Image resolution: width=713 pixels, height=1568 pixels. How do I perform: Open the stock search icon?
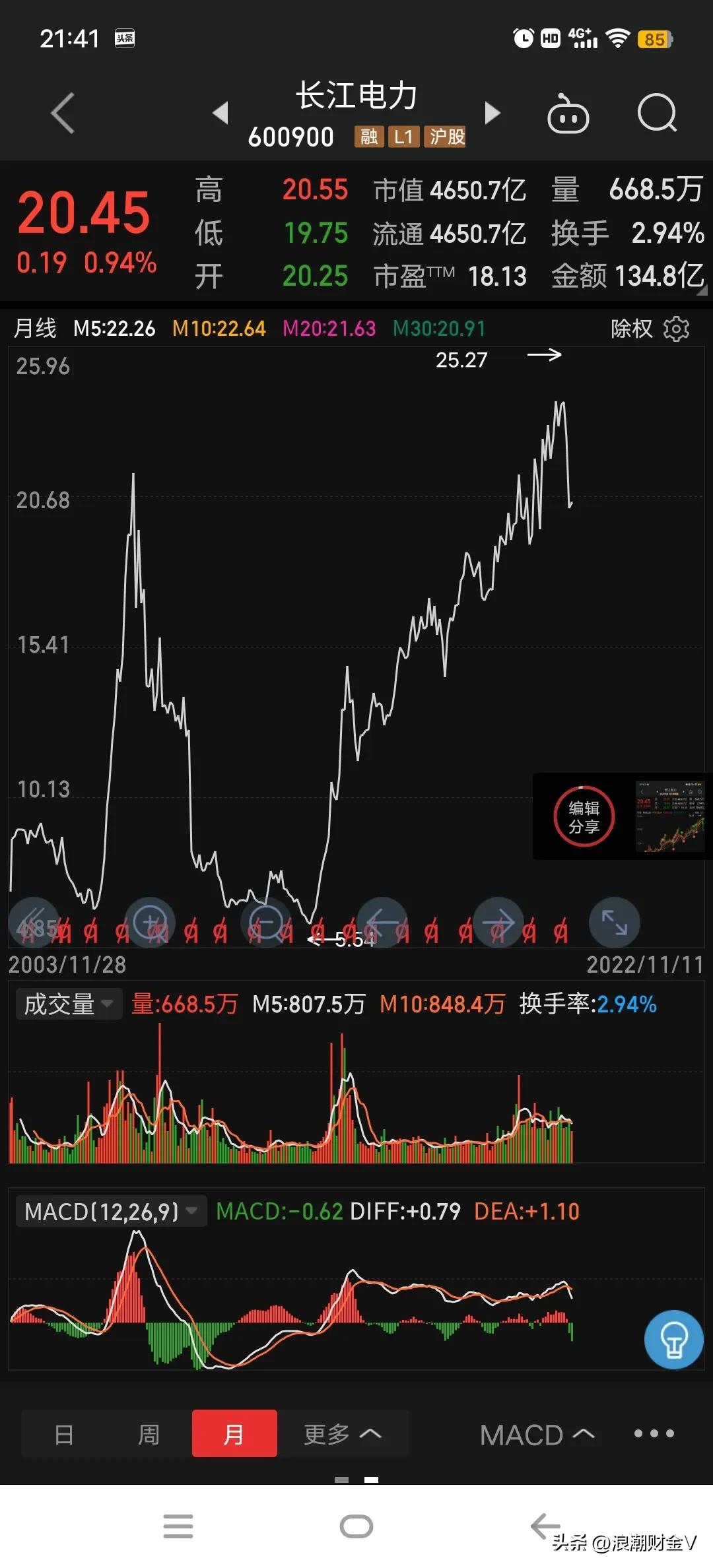(658, 114)
